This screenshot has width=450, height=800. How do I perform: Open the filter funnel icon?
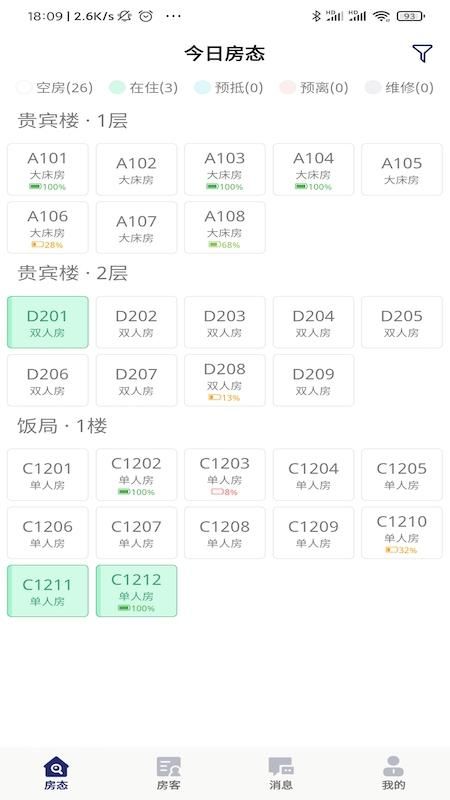422,53
